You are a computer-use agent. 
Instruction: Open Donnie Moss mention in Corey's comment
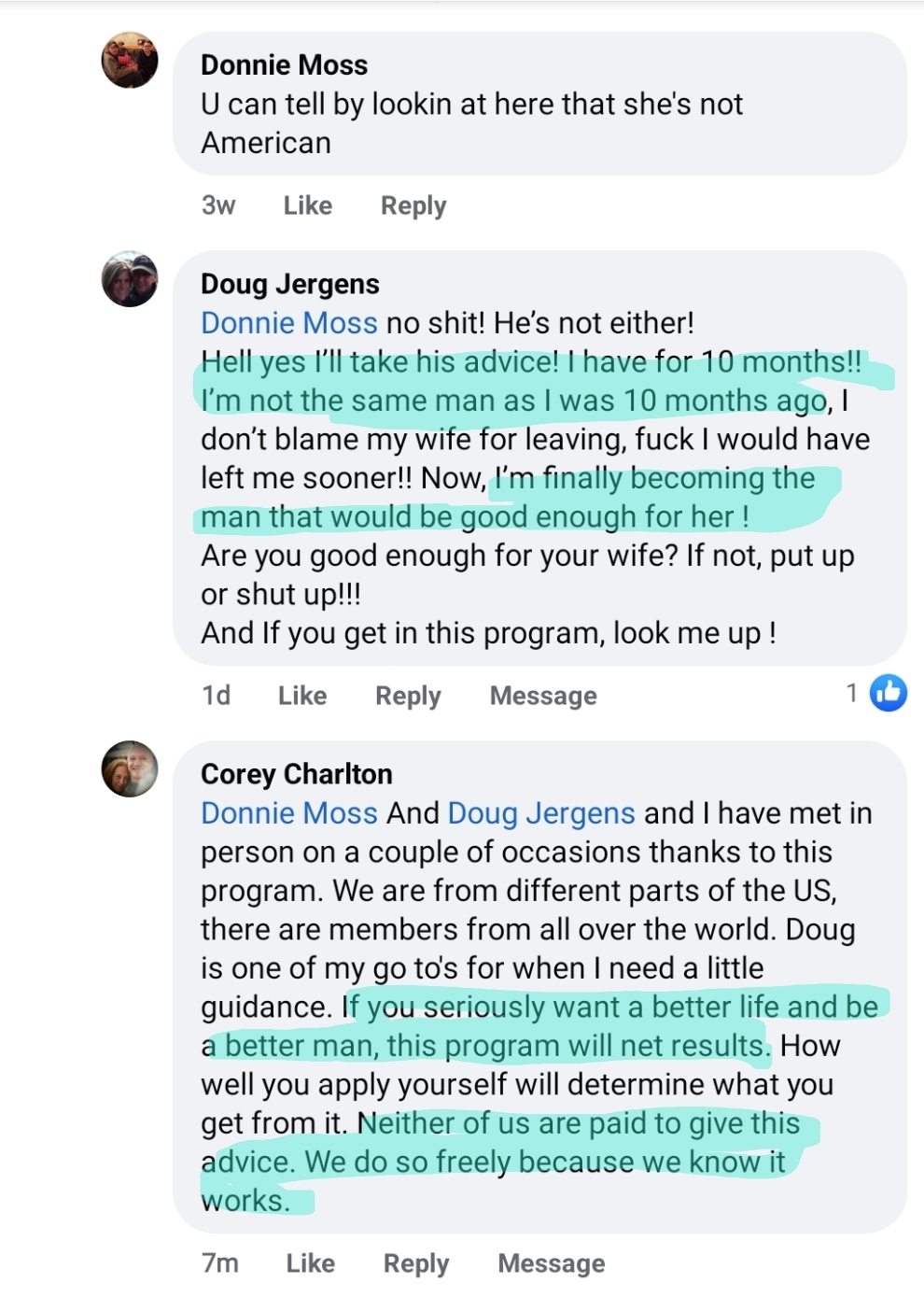coord(289,813)
